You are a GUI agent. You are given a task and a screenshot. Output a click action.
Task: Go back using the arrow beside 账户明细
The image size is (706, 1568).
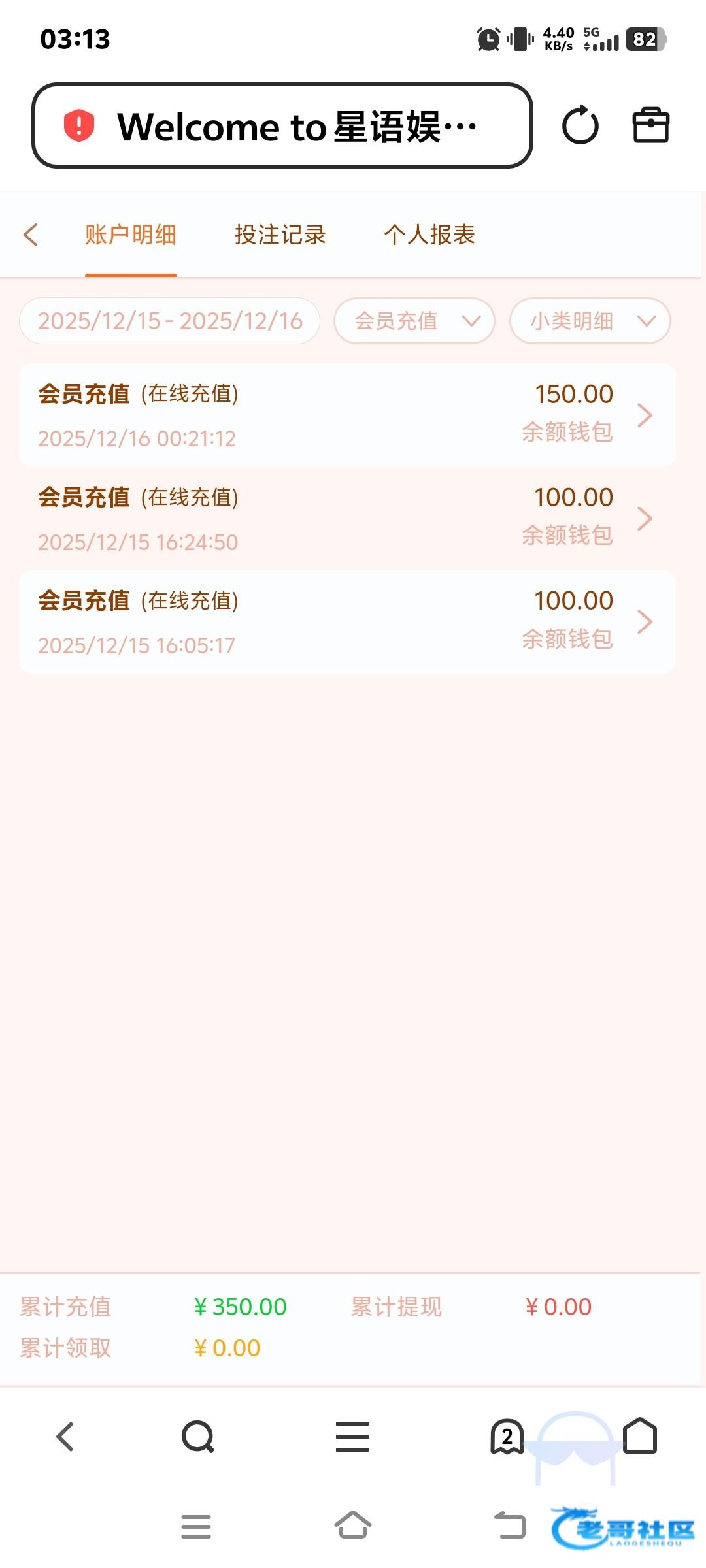(x=31, y=235)
